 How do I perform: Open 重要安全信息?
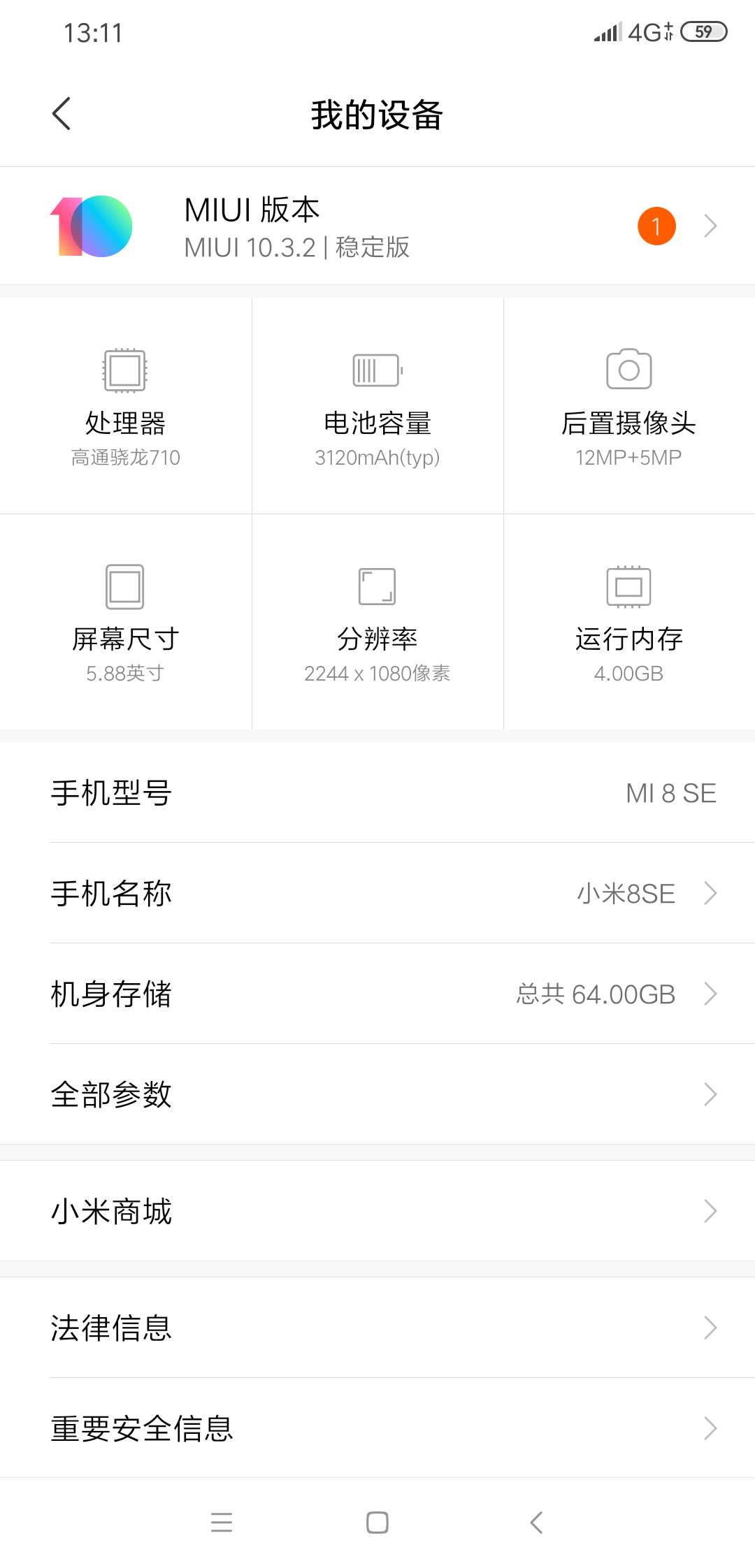click(377, 1428)
